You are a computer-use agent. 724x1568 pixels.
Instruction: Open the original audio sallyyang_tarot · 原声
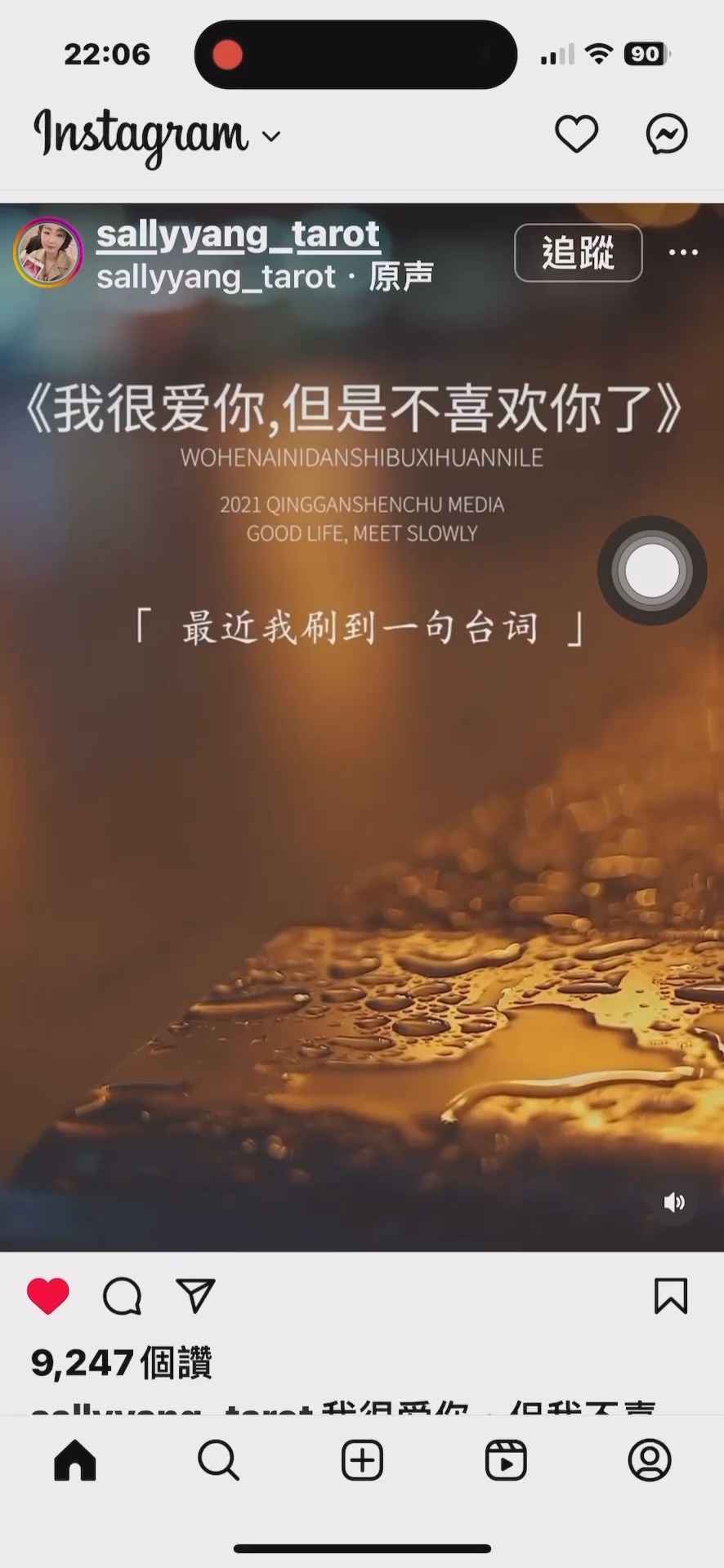tap(265, 278)
